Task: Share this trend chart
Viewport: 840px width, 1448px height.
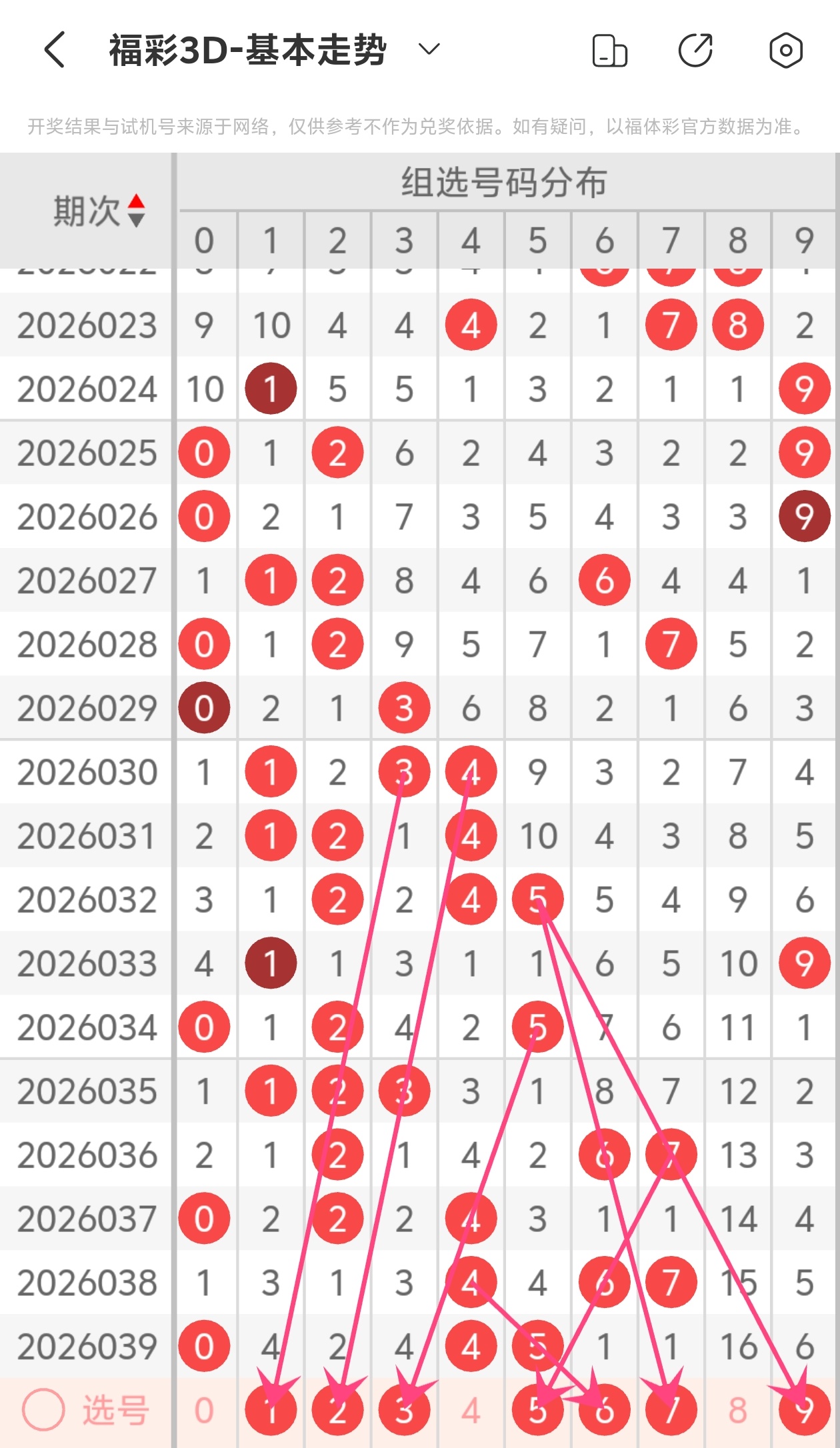Action: tap(695, 51)
